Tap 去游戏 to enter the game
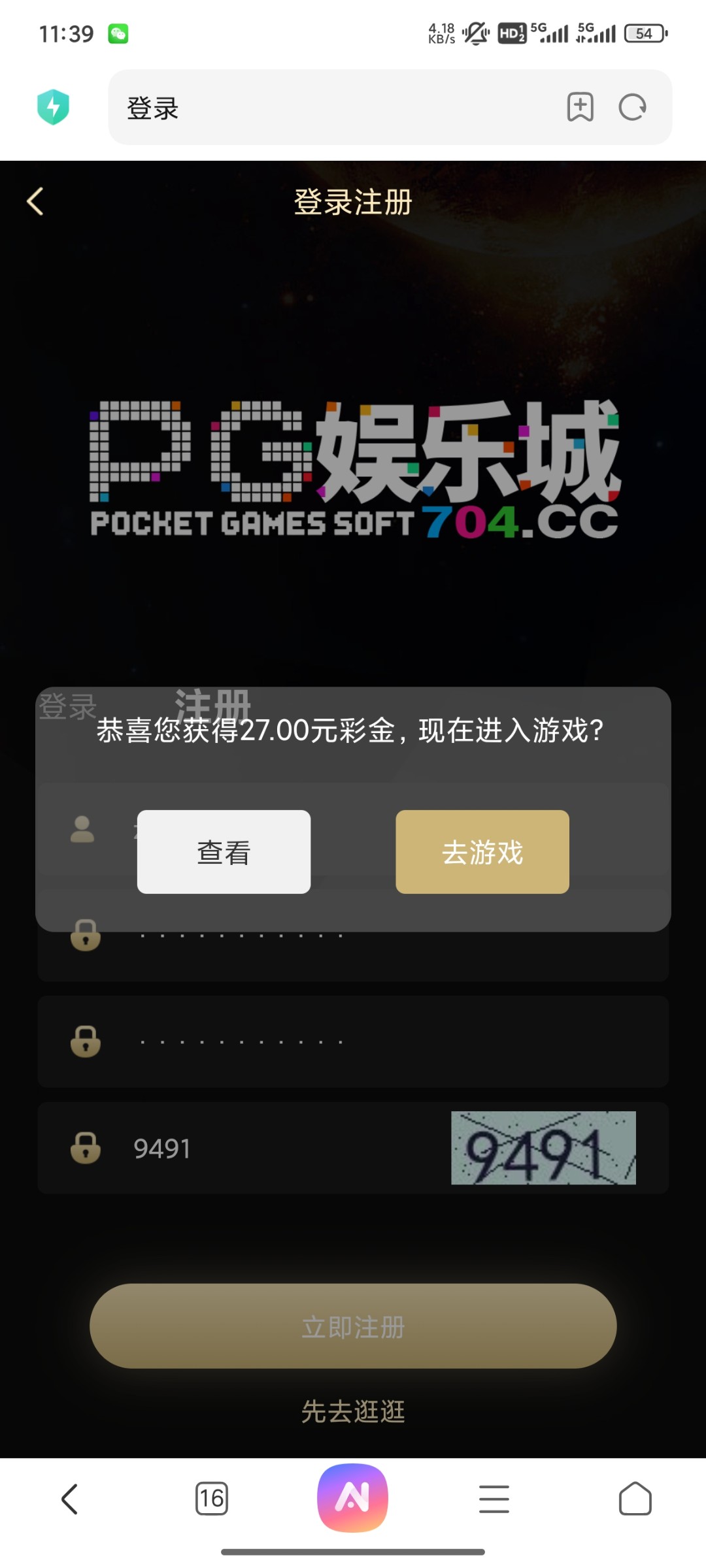Viewport: 706px width, 1568px height. click(482, 851)
